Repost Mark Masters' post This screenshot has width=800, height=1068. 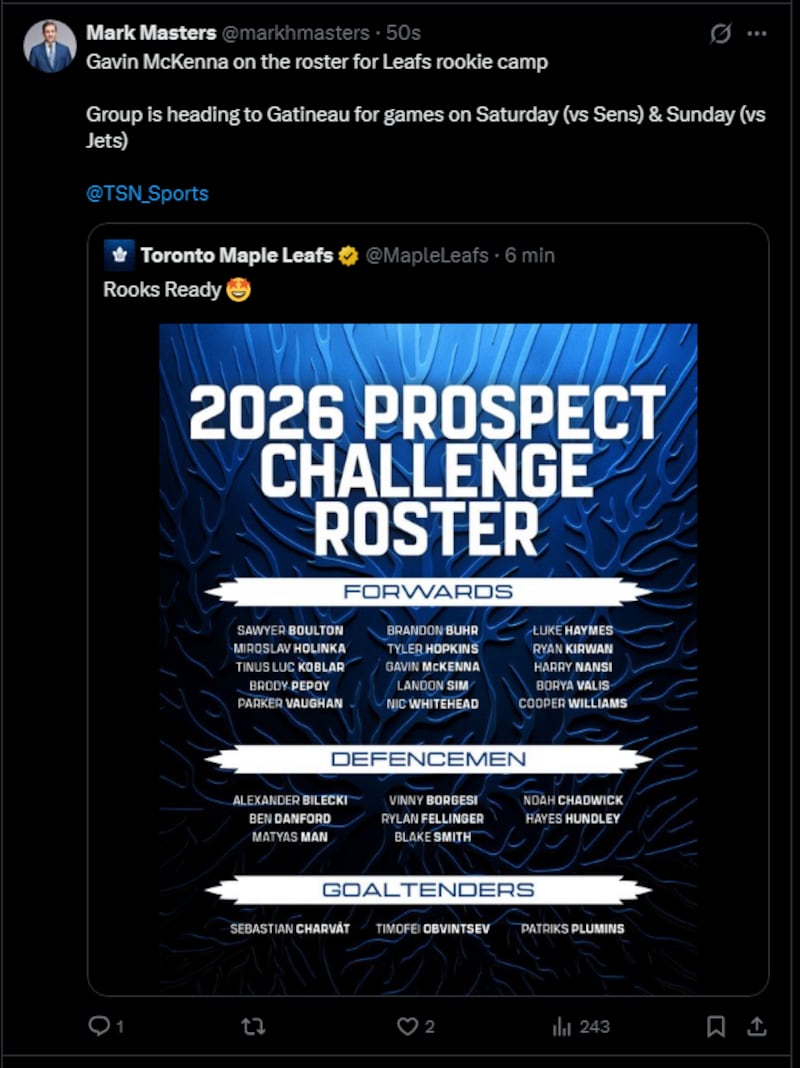[253, 1026]
